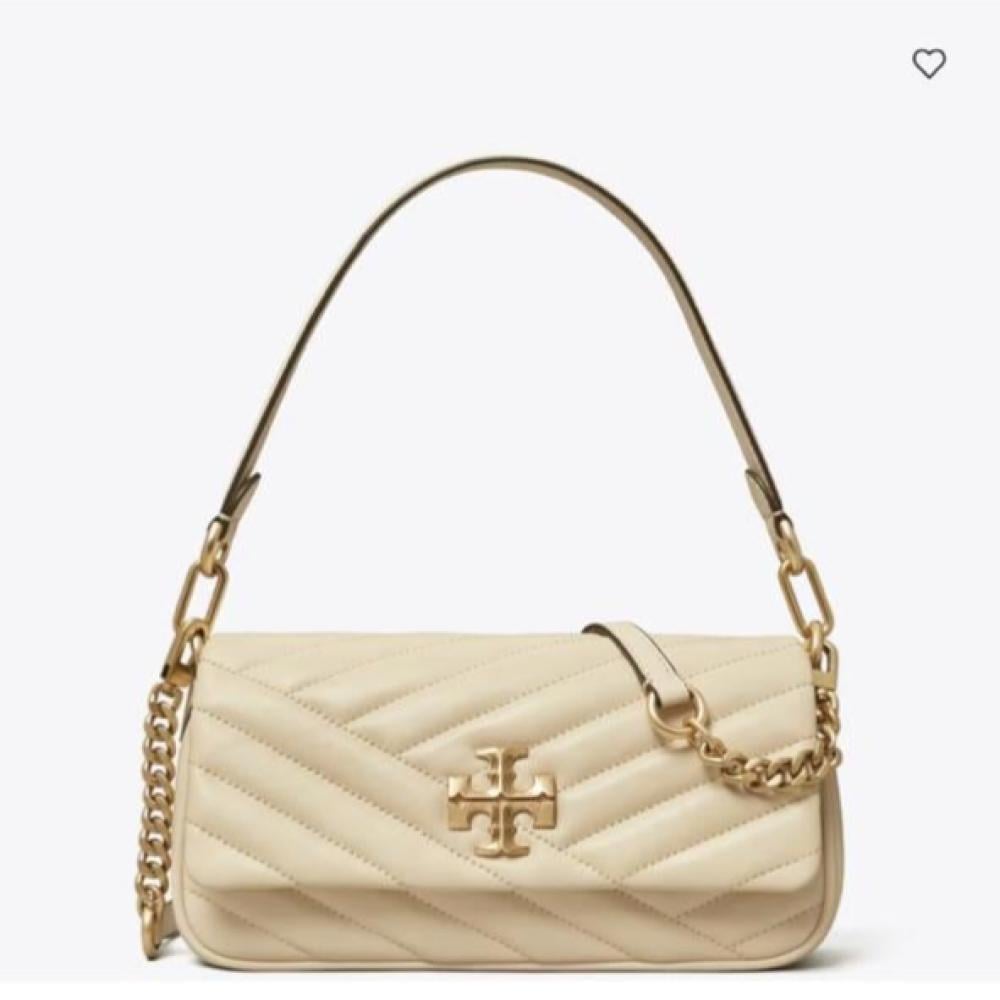Add this handbag to your wishlist
Viewport: 1000px width, 1000px height.
click(x=928, y=64)
